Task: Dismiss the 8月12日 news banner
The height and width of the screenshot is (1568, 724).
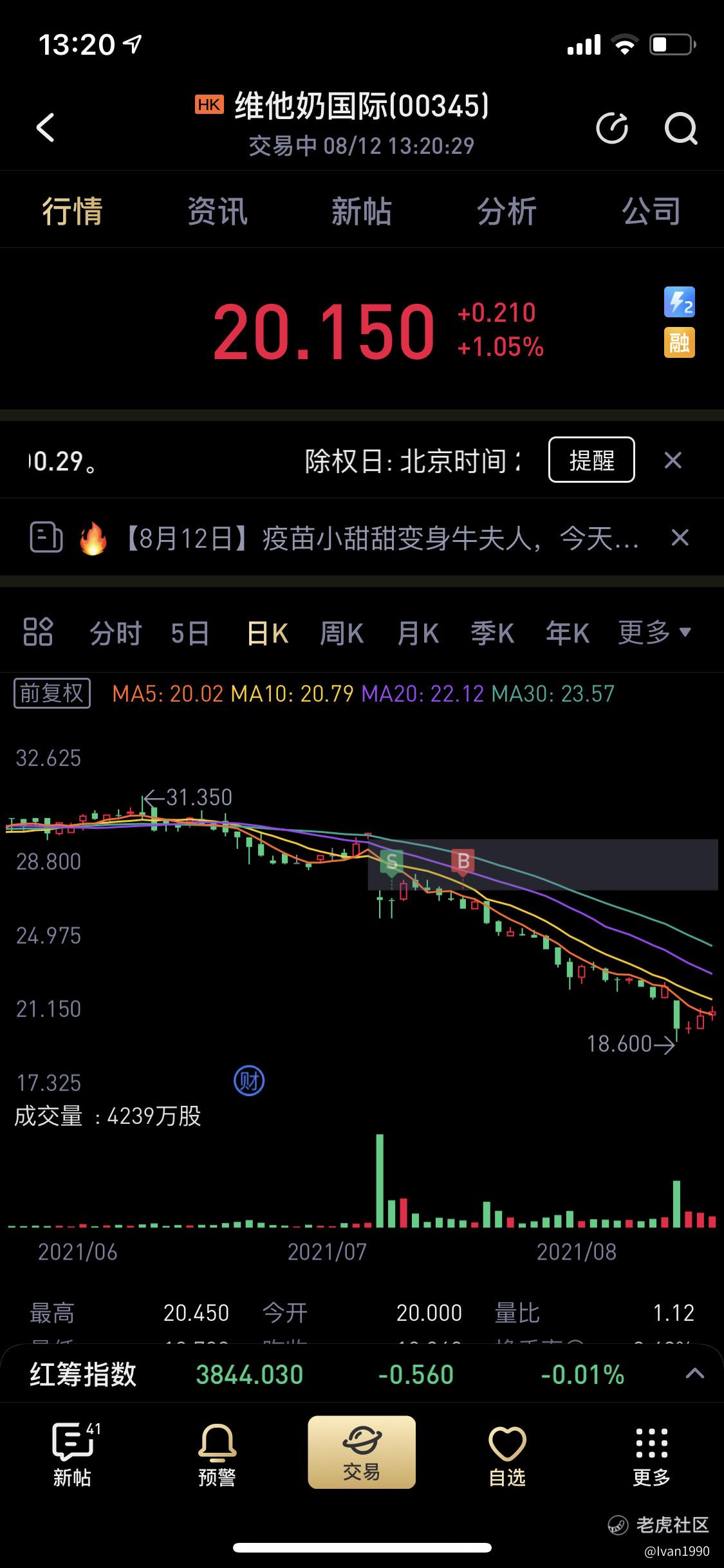Action: 680,537
